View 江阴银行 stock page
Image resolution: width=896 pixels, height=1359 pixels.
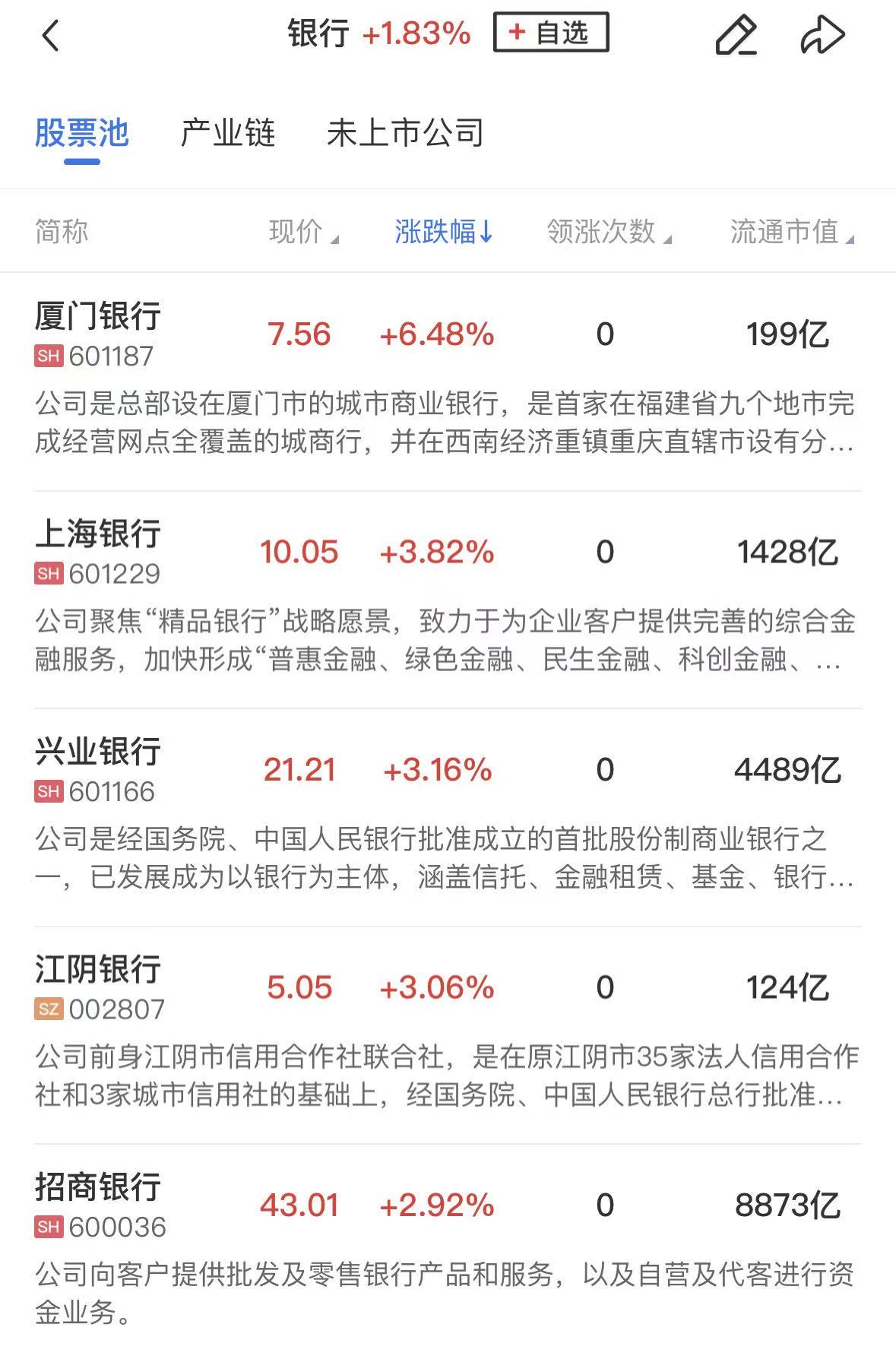[x=98, y=969]
